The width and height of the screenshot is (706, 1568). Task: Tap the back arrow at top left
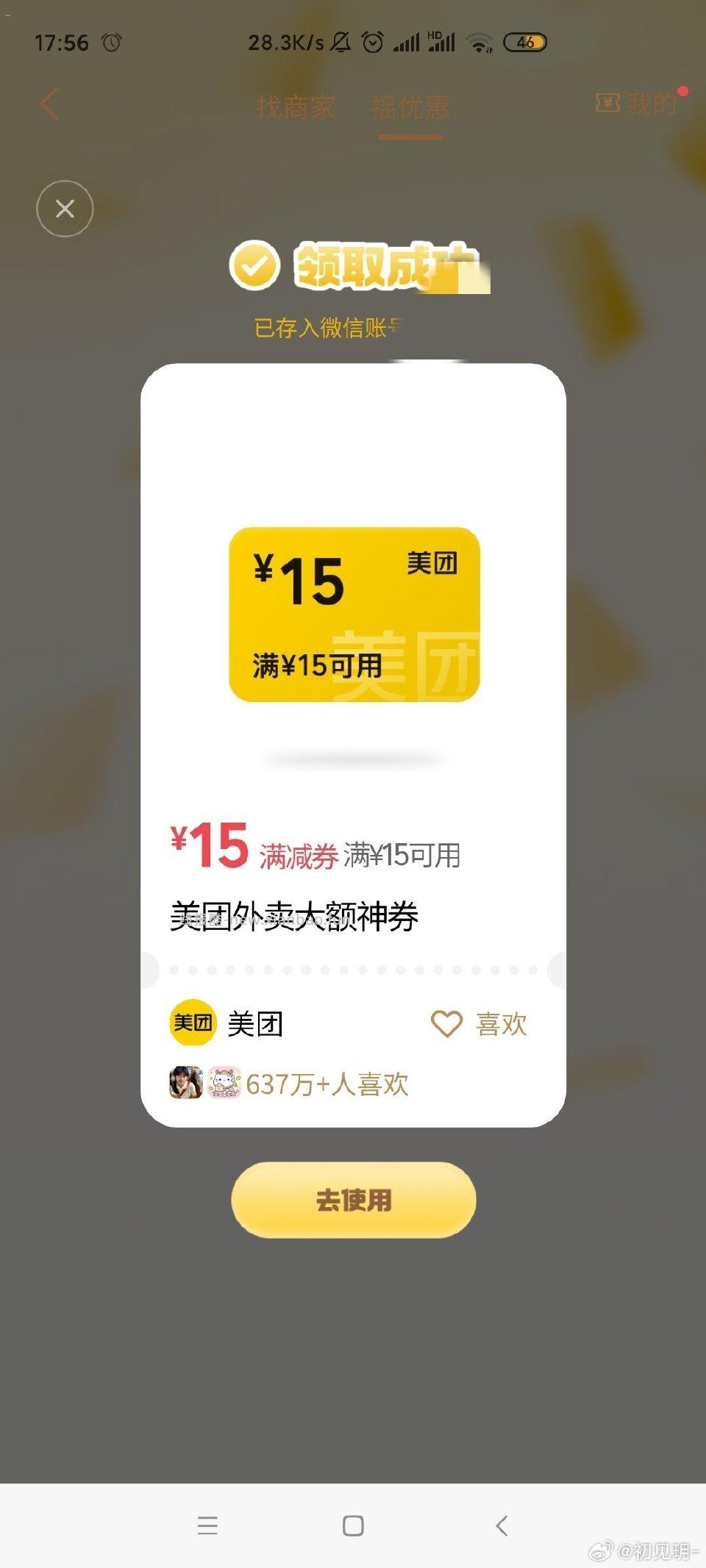pyautogui.click(x=49, y=104)
